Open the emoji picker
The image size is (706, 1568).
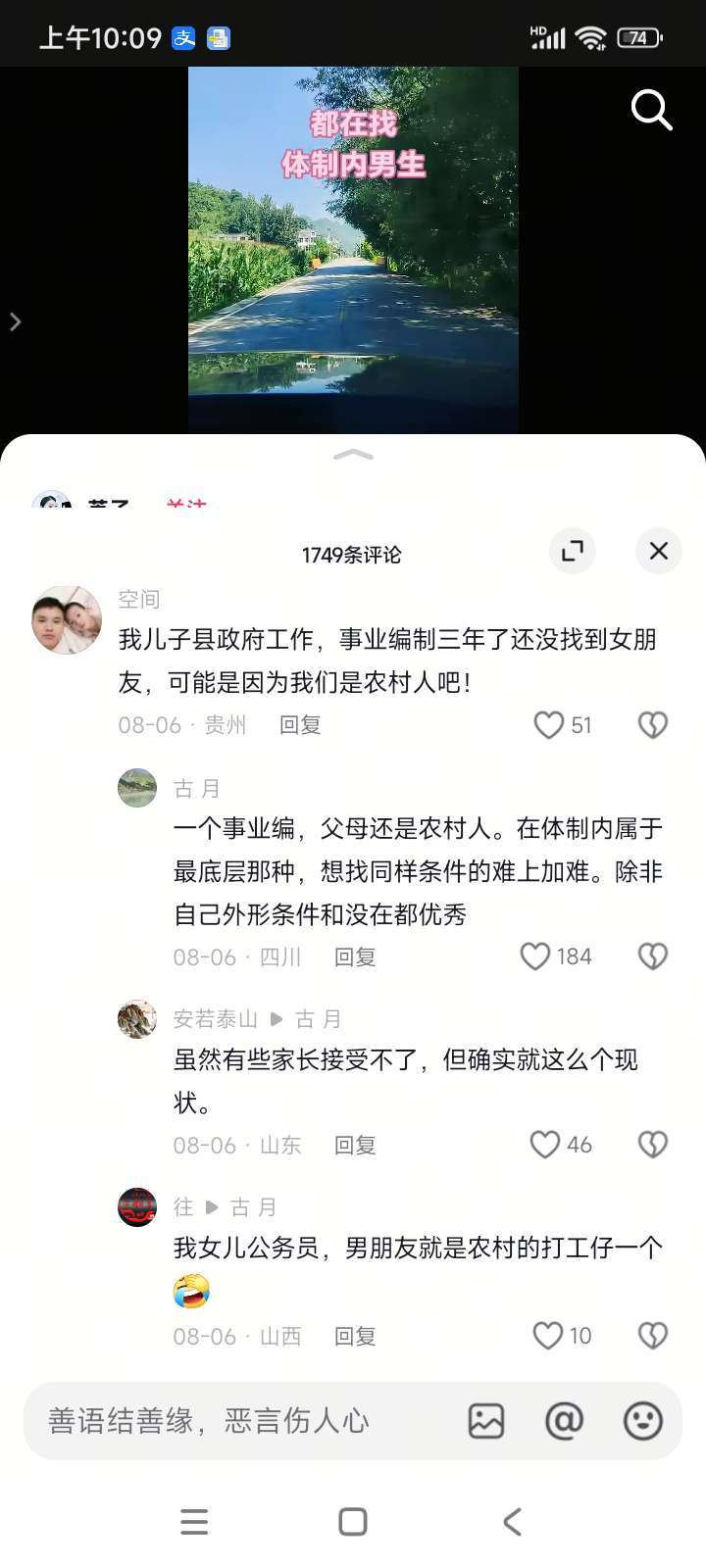pyautogui.click(x=643, y=1421)
